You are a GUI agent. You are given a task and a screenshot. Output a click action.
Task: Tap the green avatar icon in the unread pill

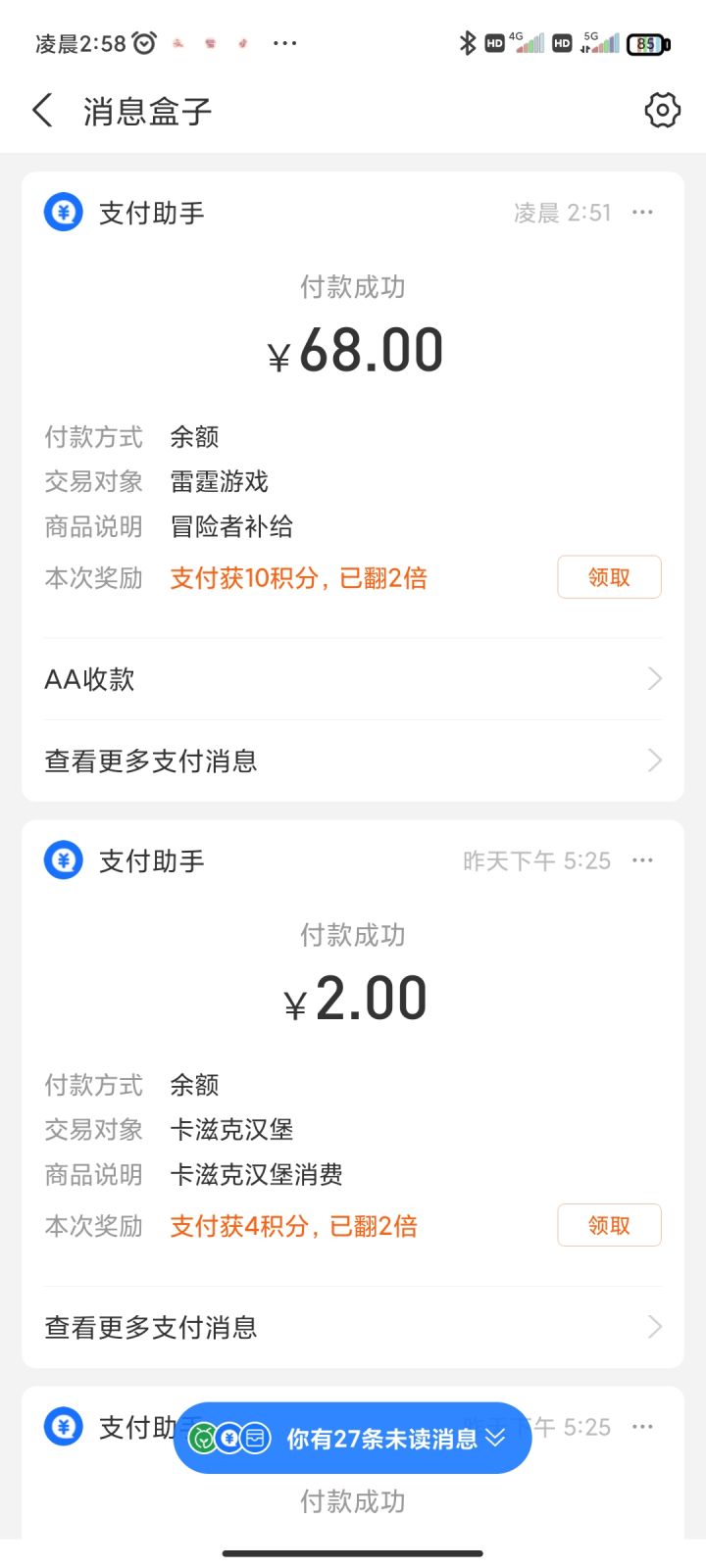200,1437
